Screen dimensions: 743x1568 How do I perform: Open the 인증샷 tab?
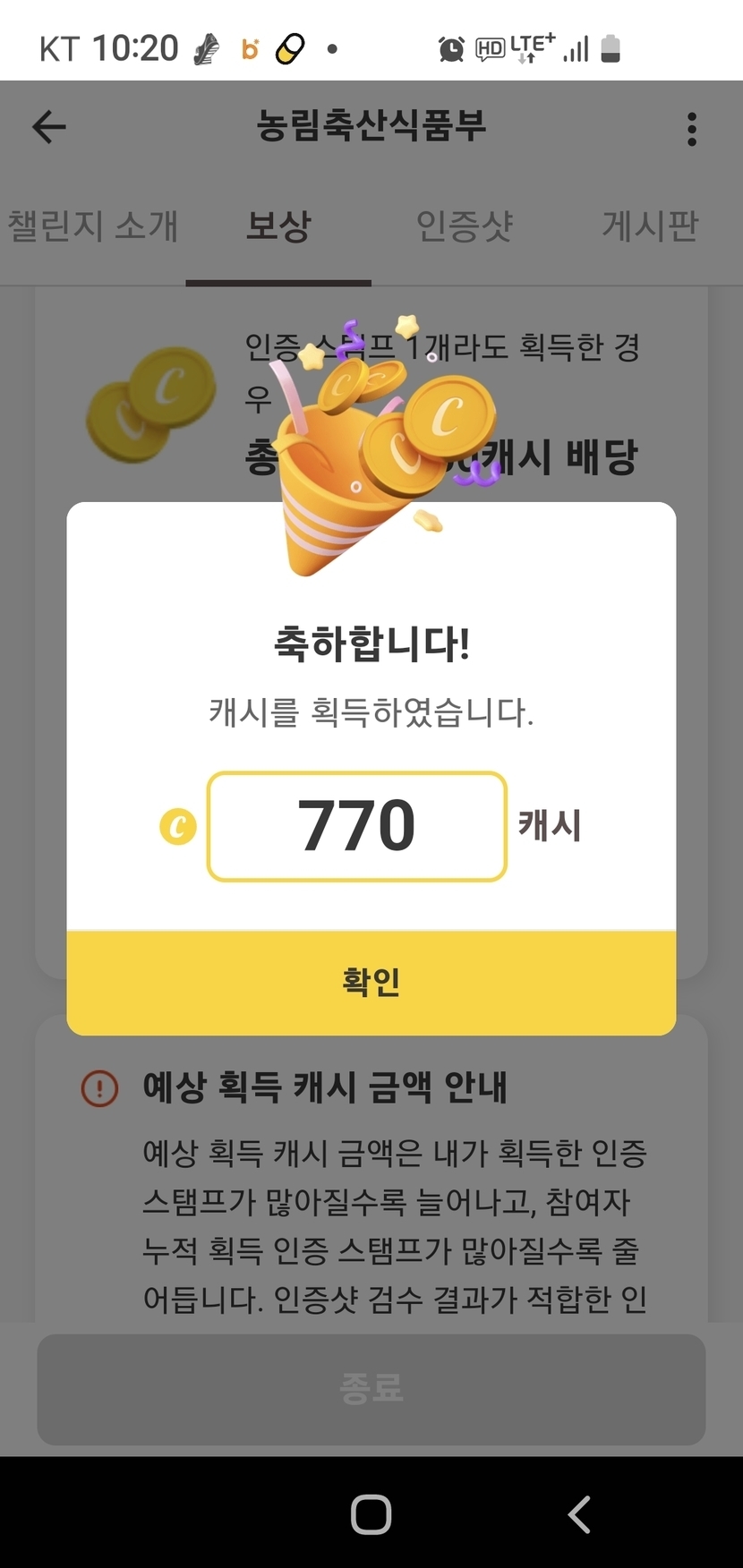tap(465, 226)
